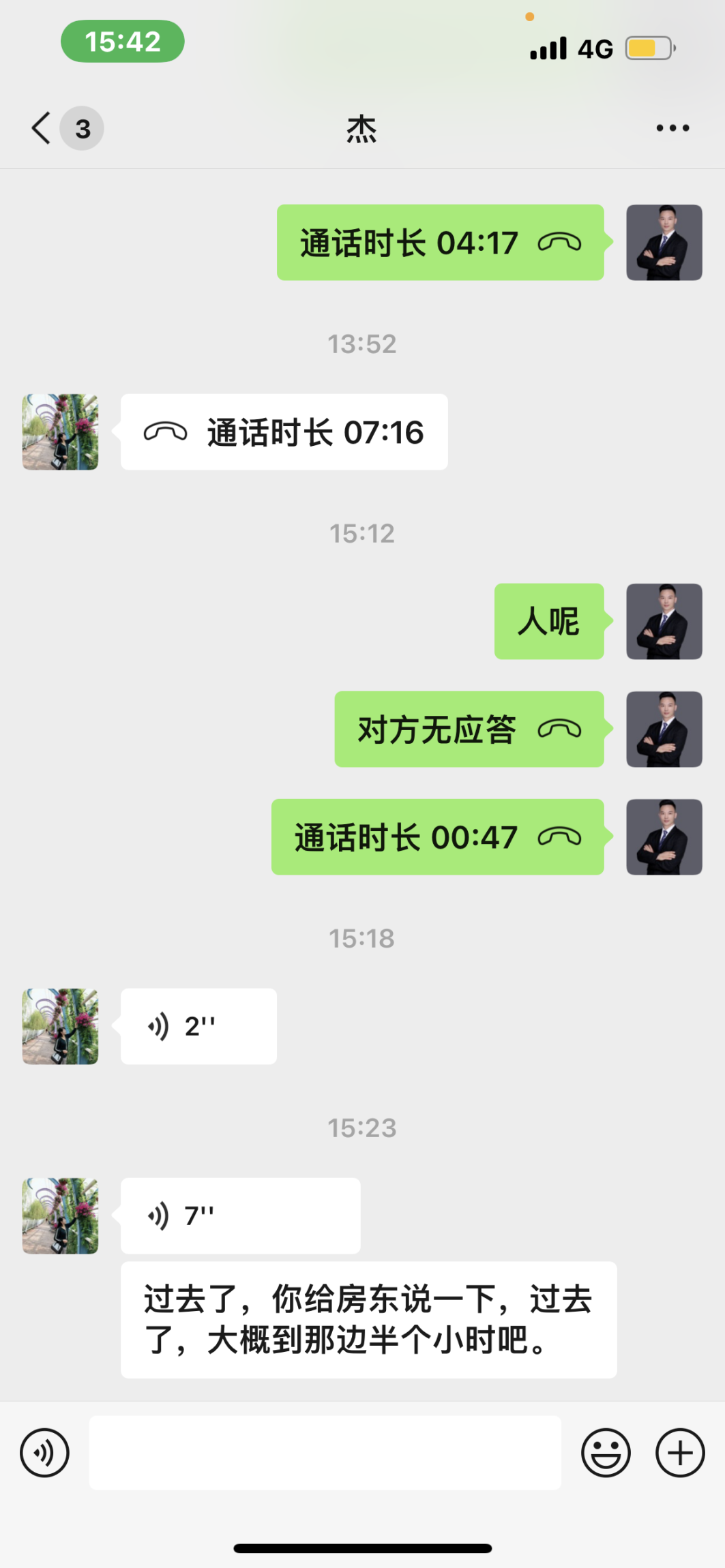
Task: Open the chat info overflow menu
Action: click(x=672, y=128)
